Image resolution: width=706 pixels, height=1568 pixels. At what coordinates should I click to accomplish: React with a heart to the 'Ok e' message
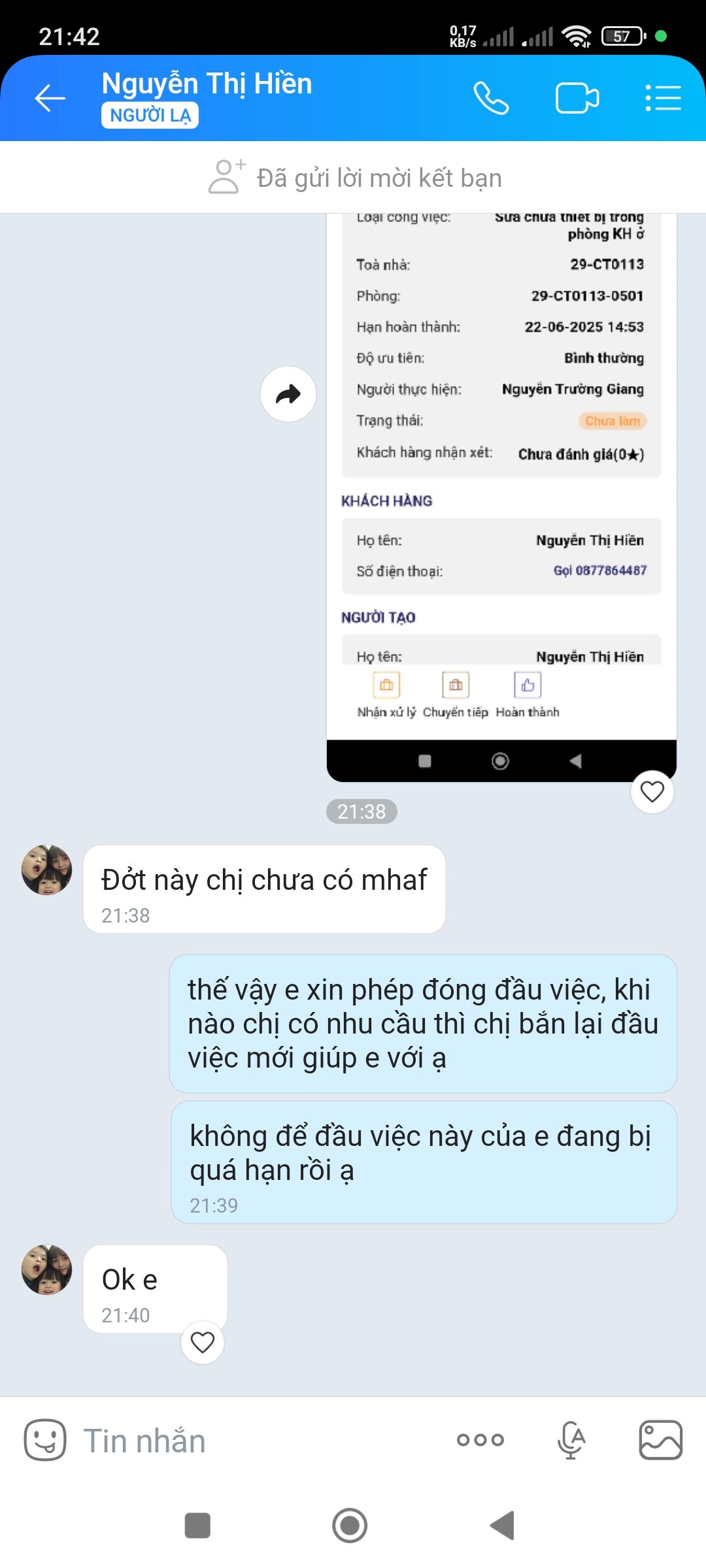(202, 1343)
